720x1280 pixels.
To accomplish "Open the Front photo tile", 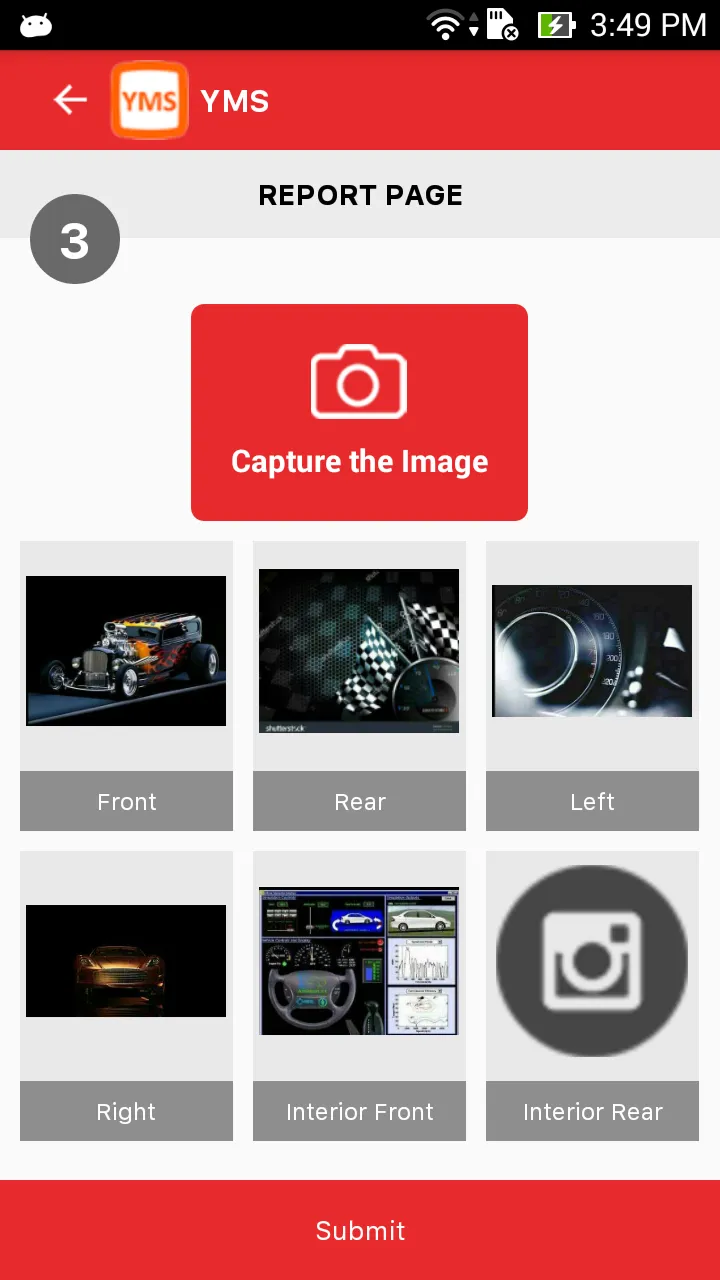I will (x=126, y=651).
